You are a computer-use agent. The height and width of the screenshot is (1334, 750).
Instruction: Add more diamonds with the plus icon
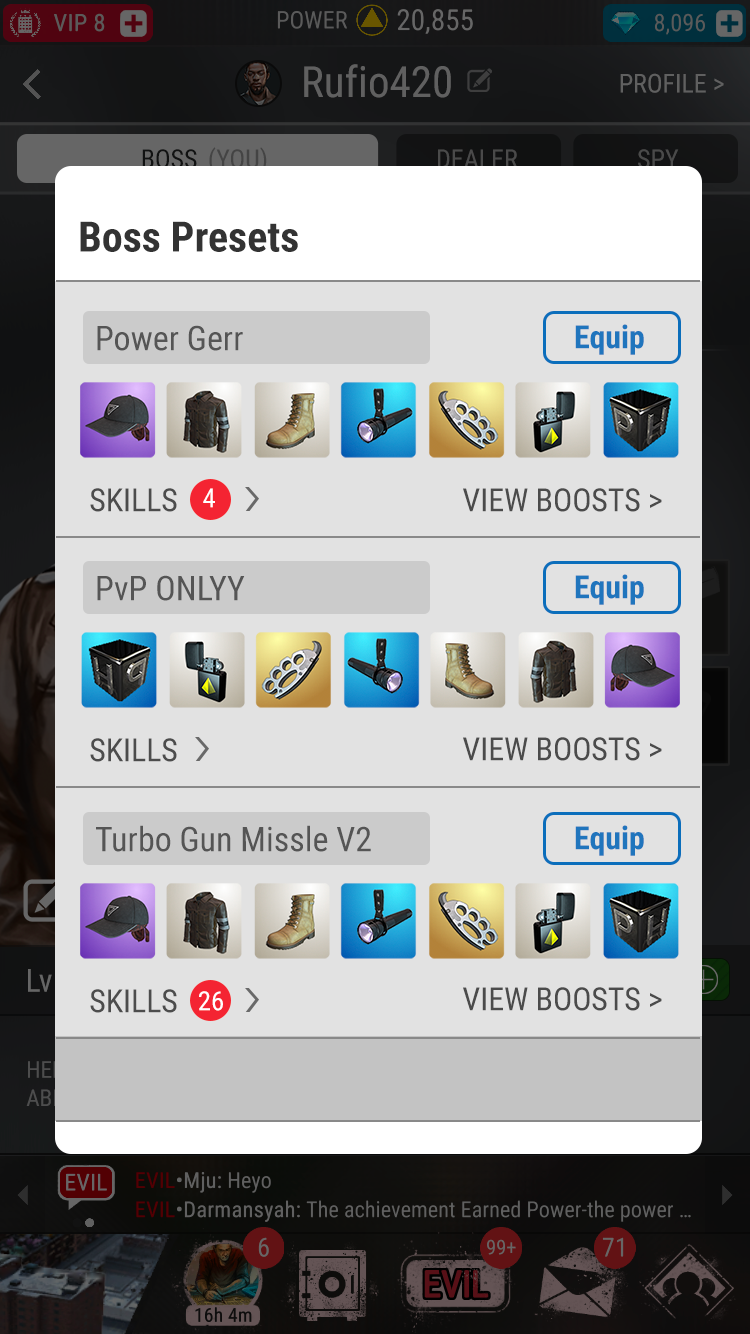(x=729, y=23)
